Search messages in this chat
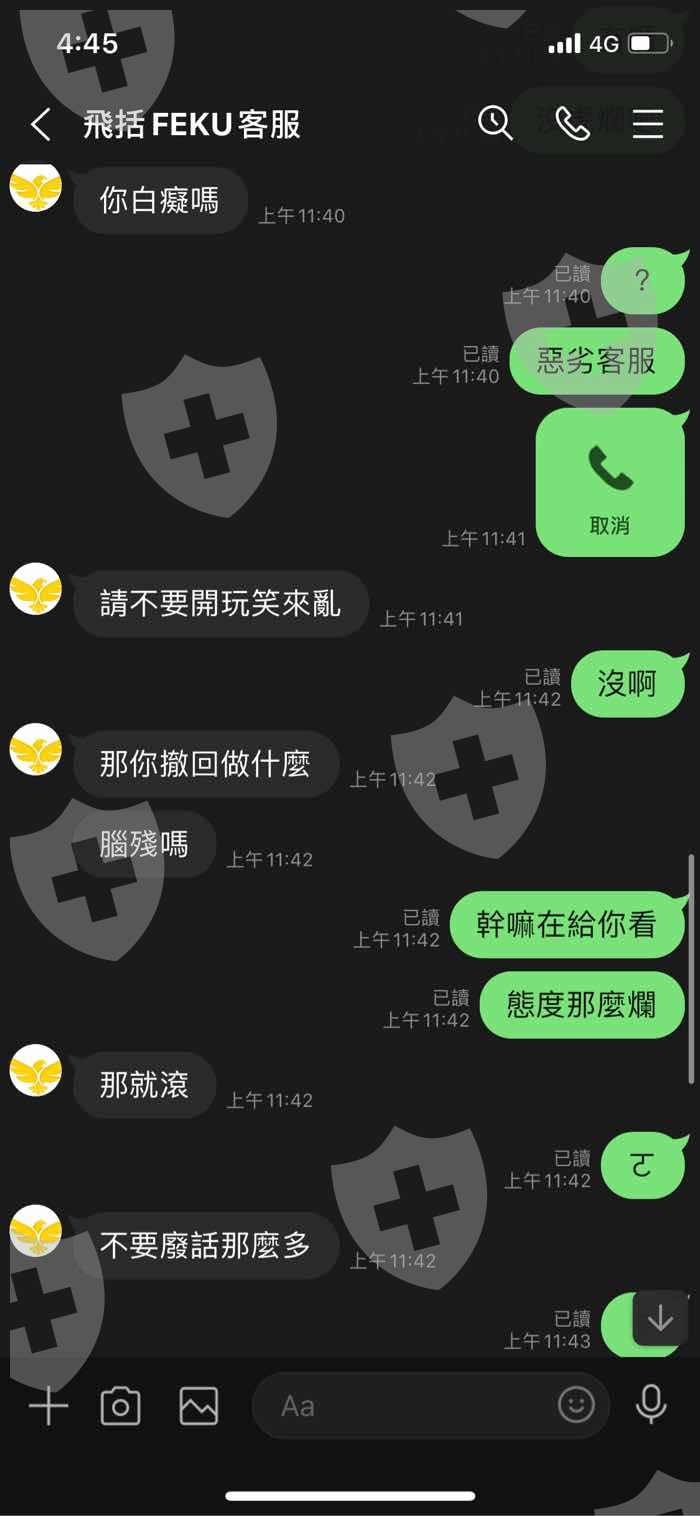This screenshot has height=1516, width=700. click(495, 123)
